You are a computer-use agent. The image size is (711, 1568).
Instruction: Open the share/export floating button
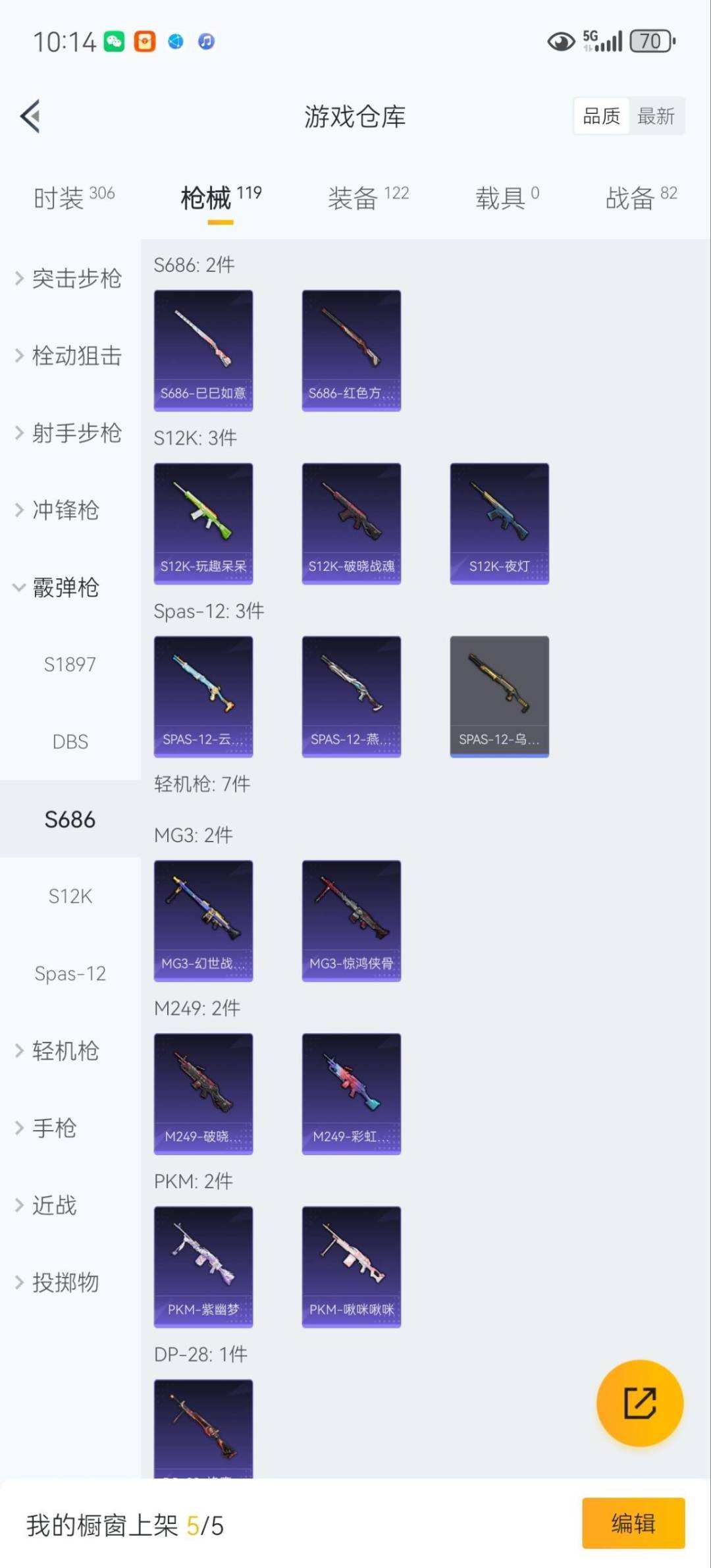pos(639,1404)
